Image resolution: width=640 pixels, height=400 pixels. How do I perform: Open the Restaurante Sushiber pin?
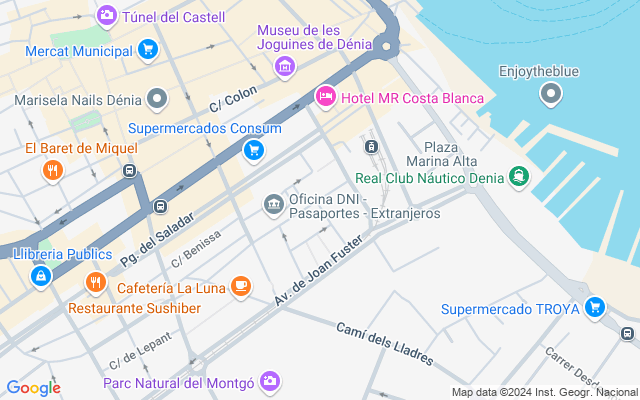click(95, 283)
